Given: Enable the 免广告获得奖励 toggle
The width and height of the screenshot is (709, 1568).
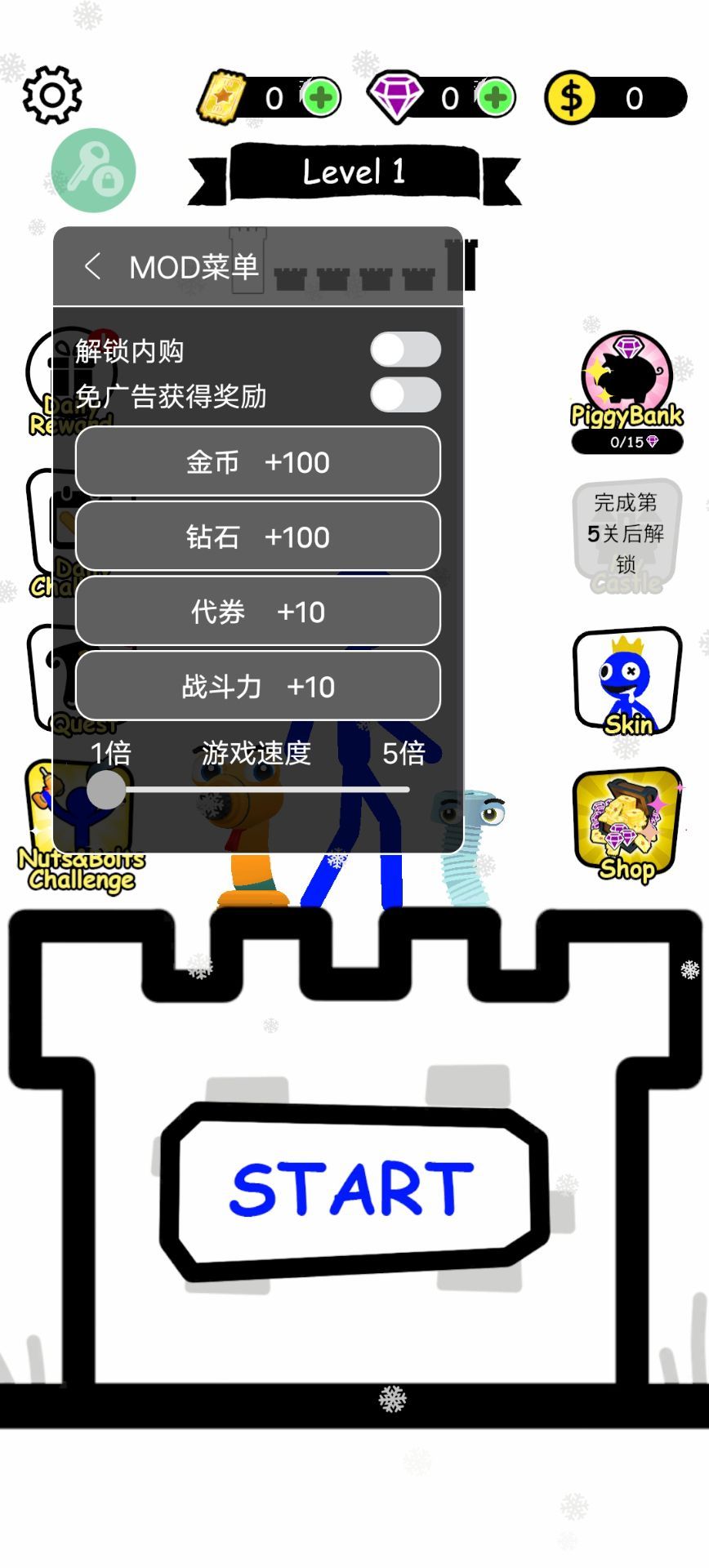Looking at the screenshot, I should 407,395.
